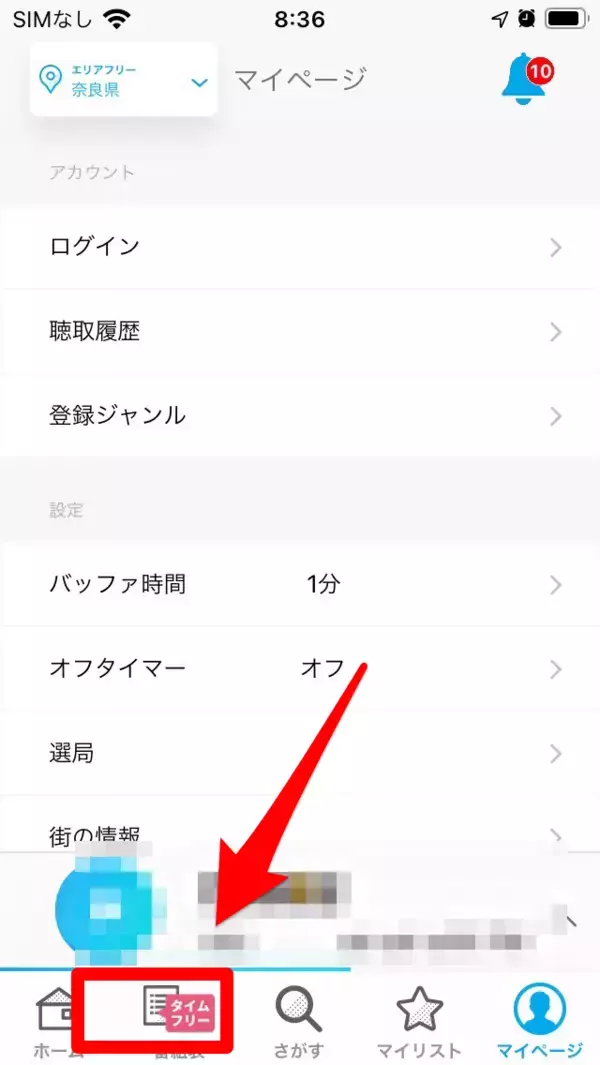
Task: Switch to the さがす search tab
Action: click(x=299, y=1020)
